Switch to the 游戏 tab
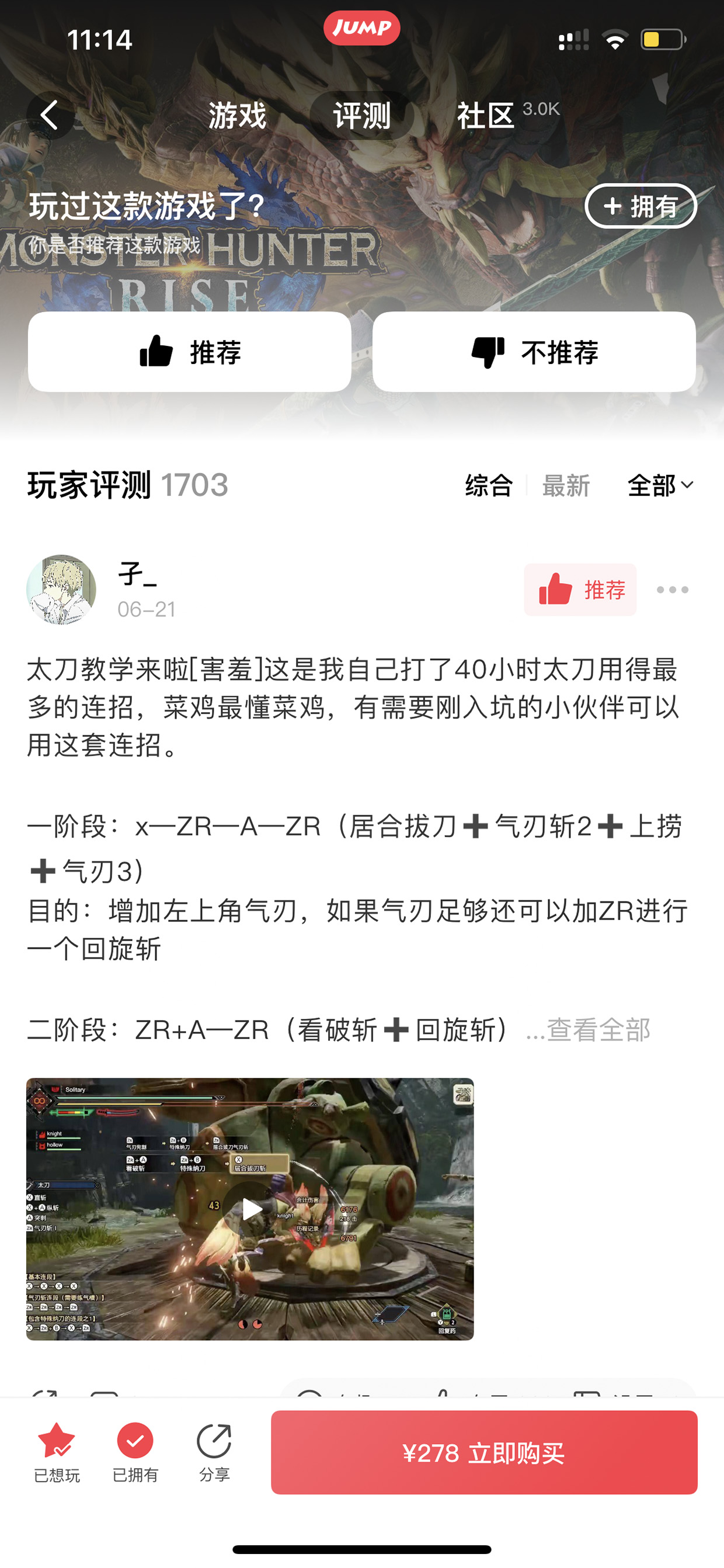Viewport: 724px width, 1568px height. click(237, 115)
